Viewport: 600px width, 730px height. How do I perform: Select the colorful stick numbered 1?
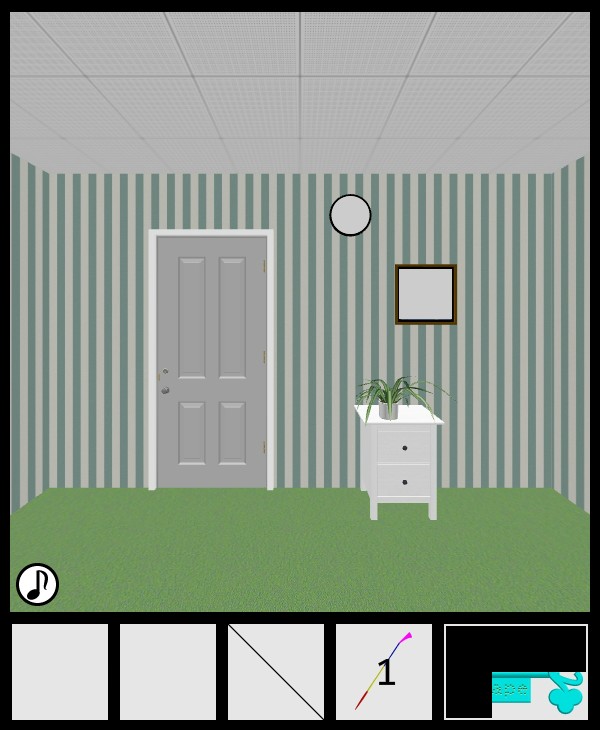click(384, 672)
